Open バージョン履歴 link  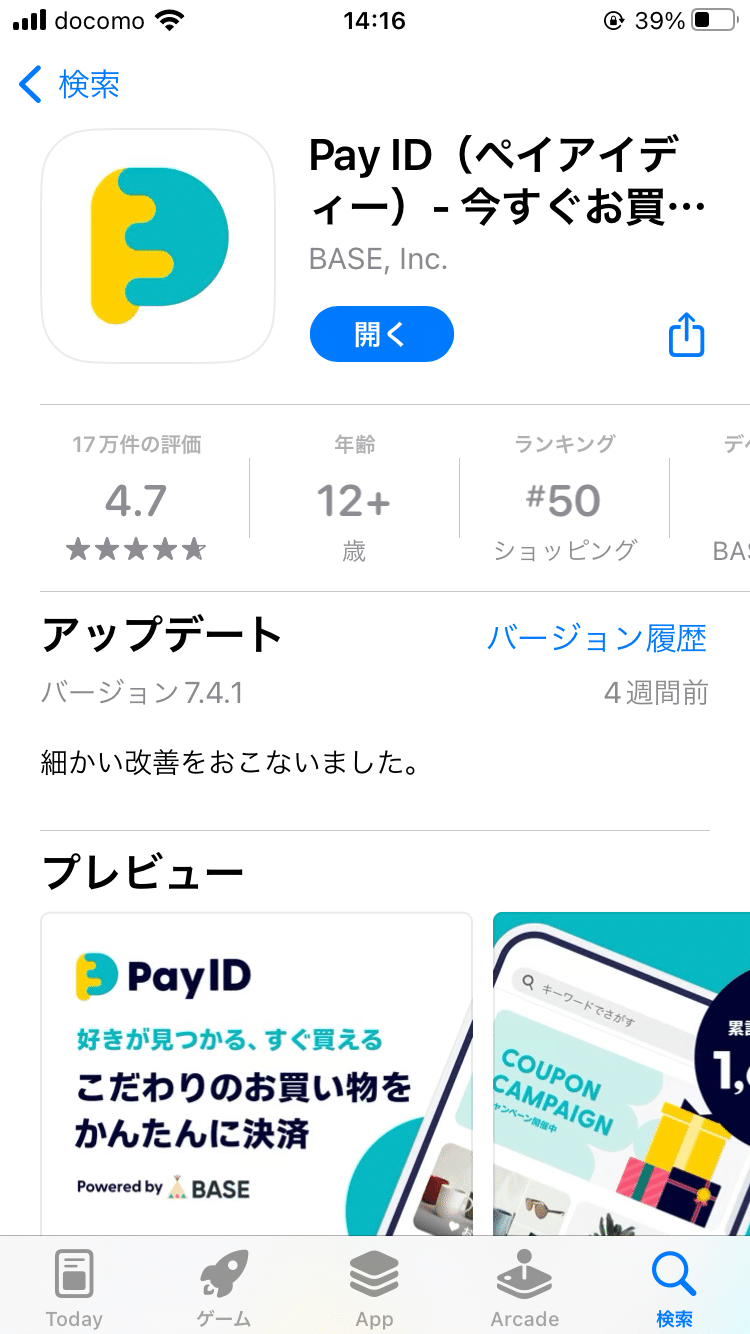click(596, 638)
